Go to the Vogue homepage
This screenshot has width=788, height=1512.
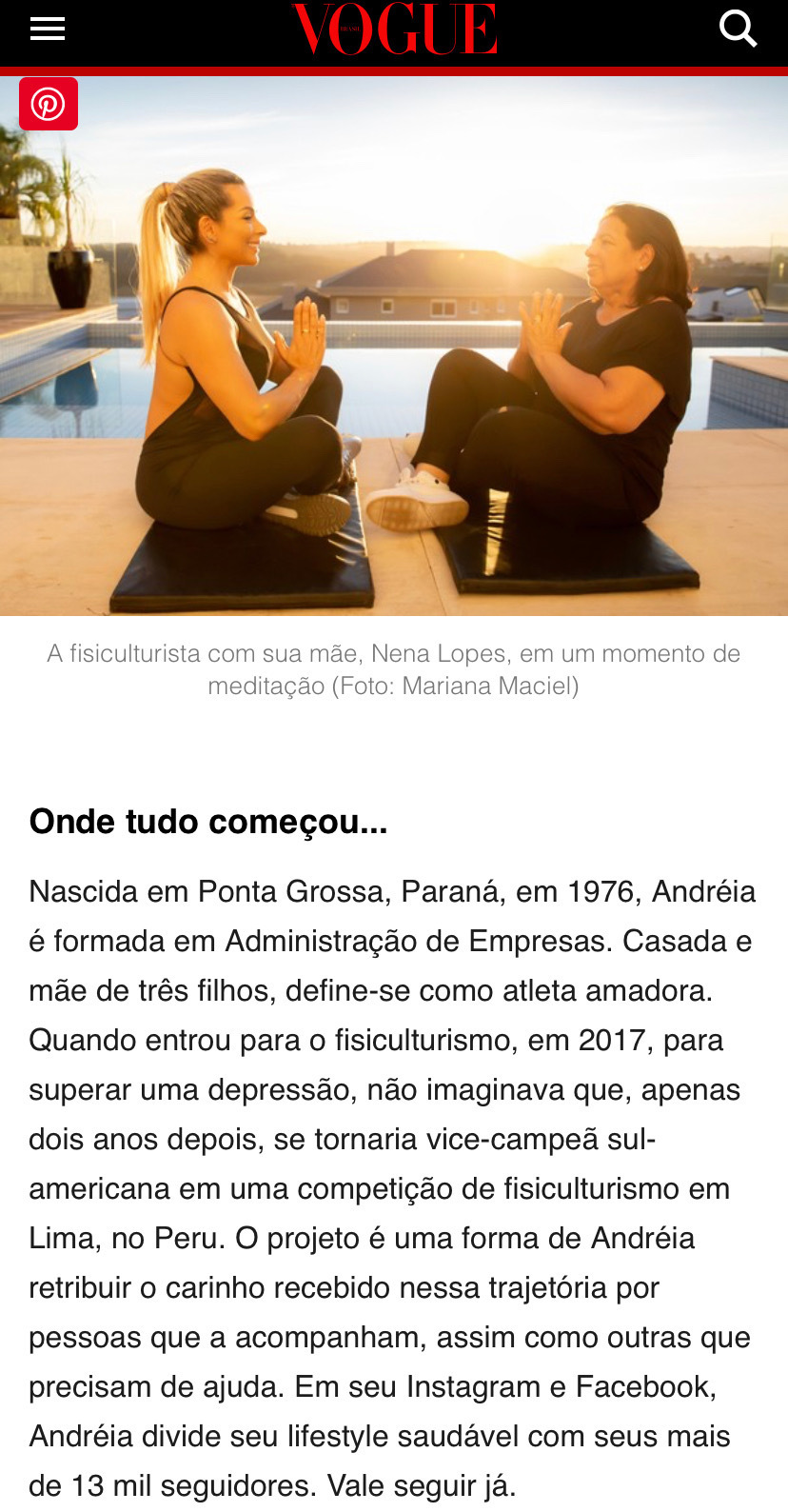tap(394, 30)
